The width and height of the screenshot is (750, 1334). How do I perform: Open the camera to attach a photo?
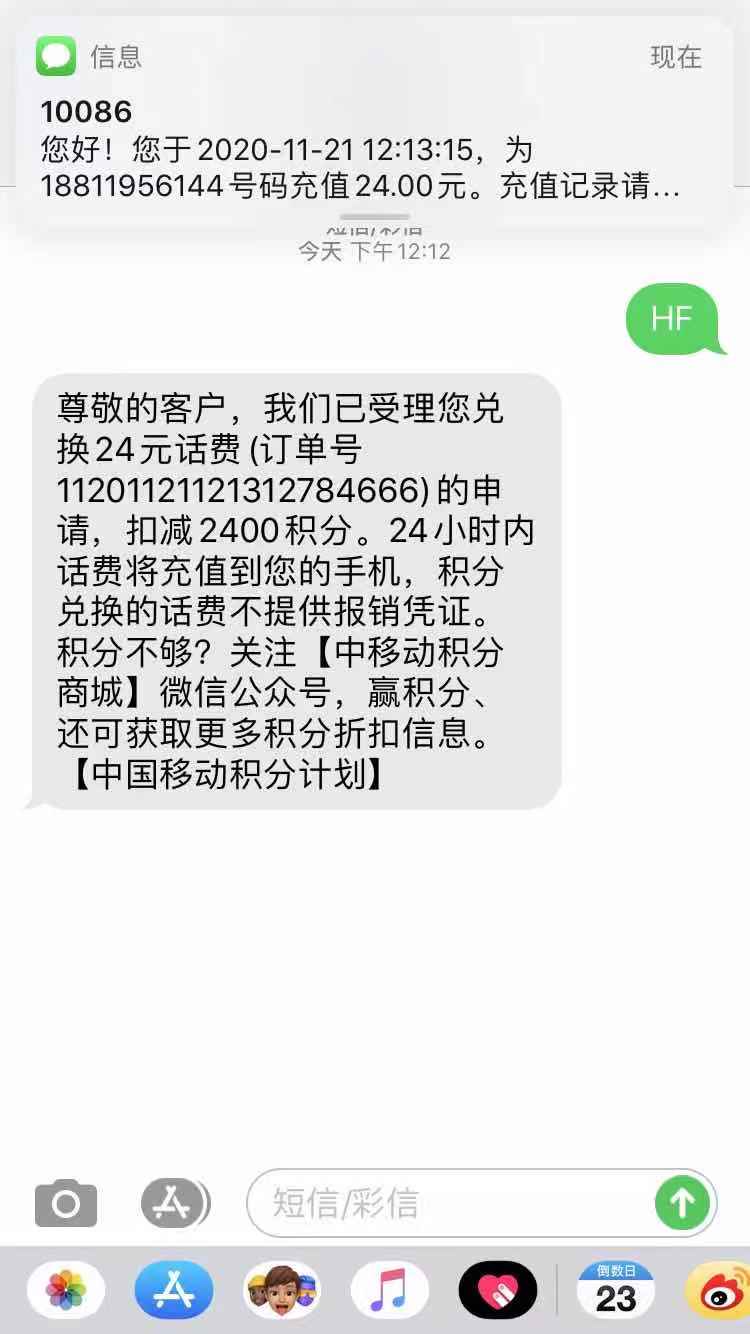point(66,1203)
